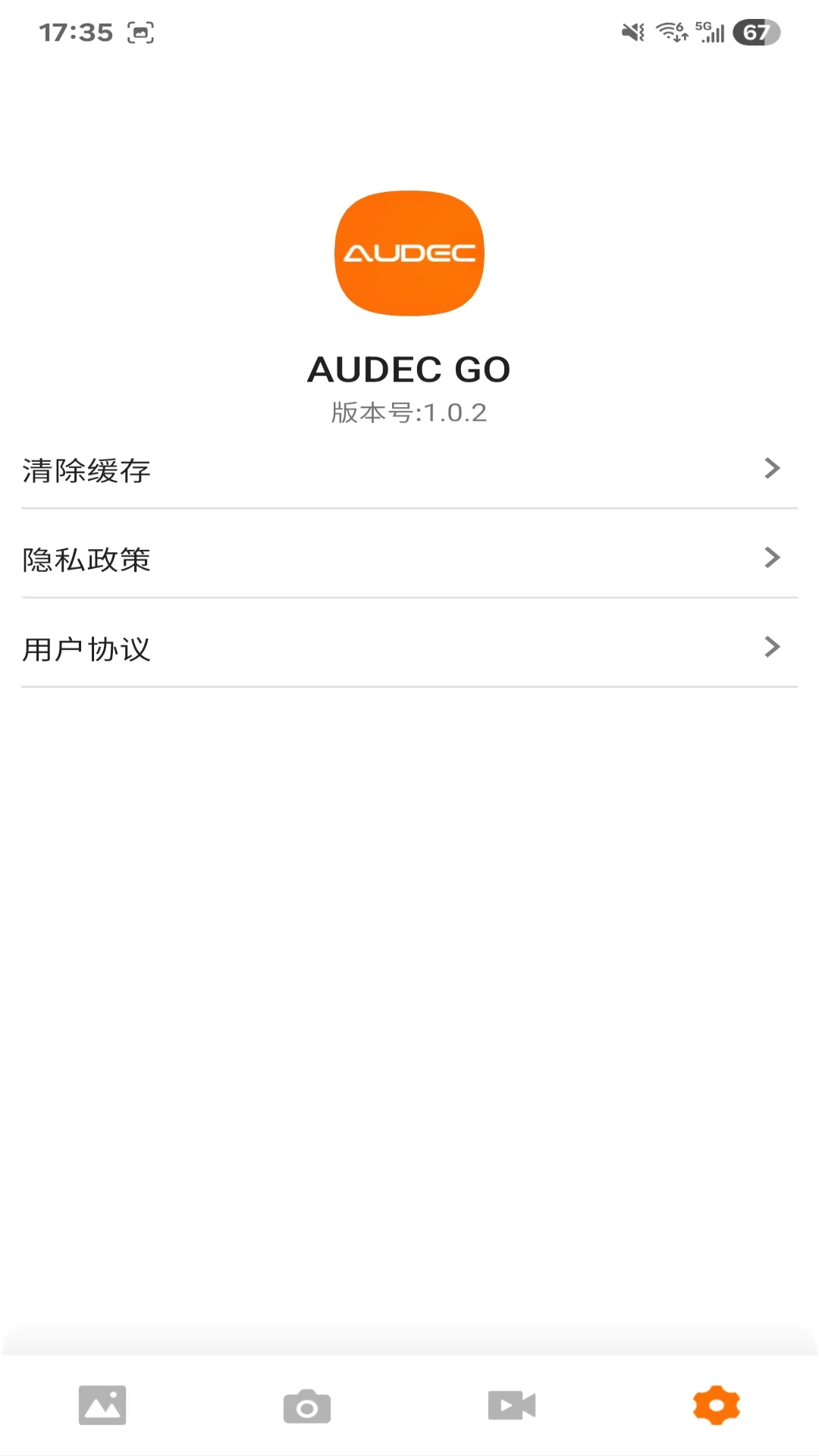The height and width of the screenshot is (1456, 819).
Task: Expand the 隐私政策 row chevron
Action: 773,559
